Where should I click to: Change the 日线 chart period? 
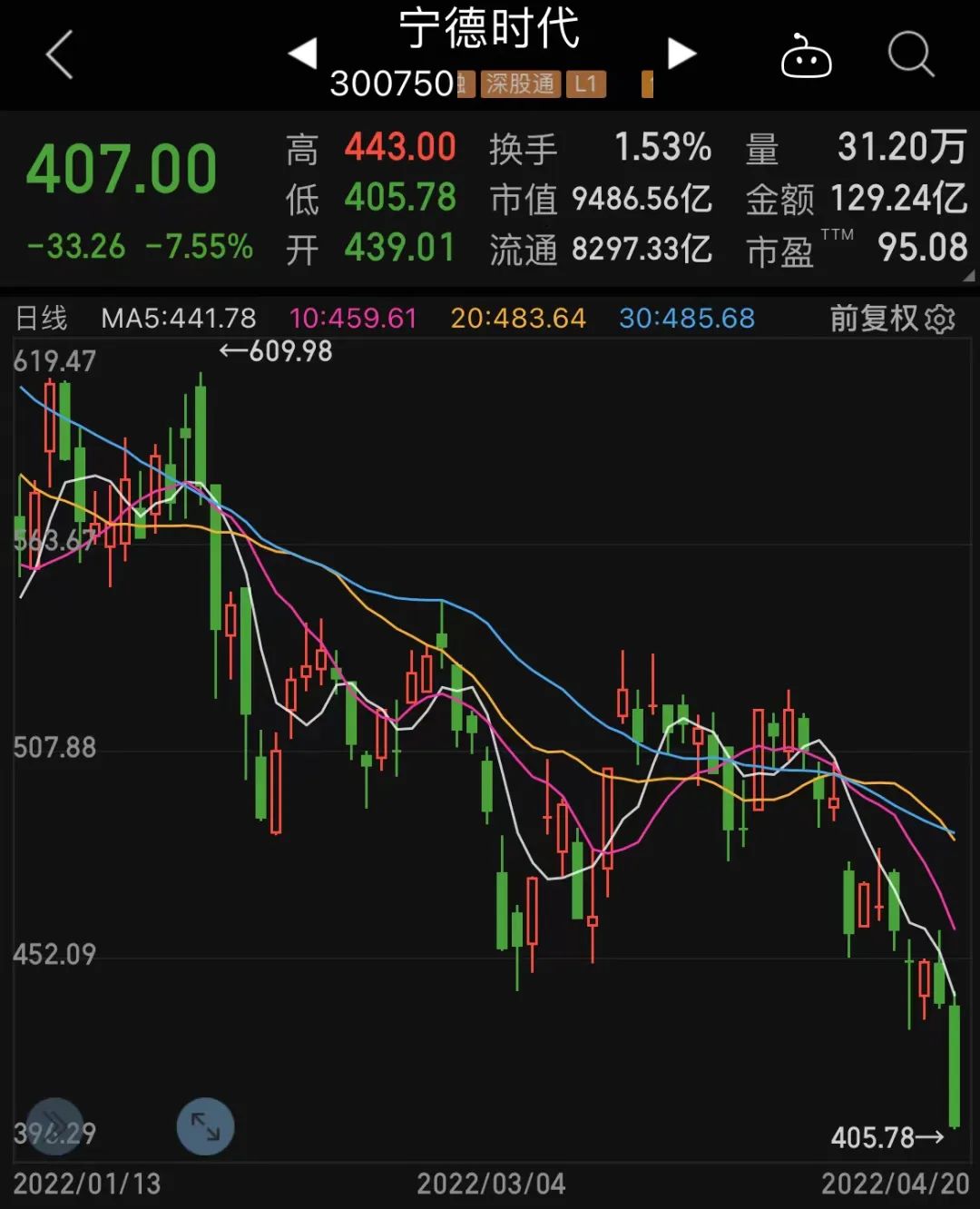pos(42,319)
